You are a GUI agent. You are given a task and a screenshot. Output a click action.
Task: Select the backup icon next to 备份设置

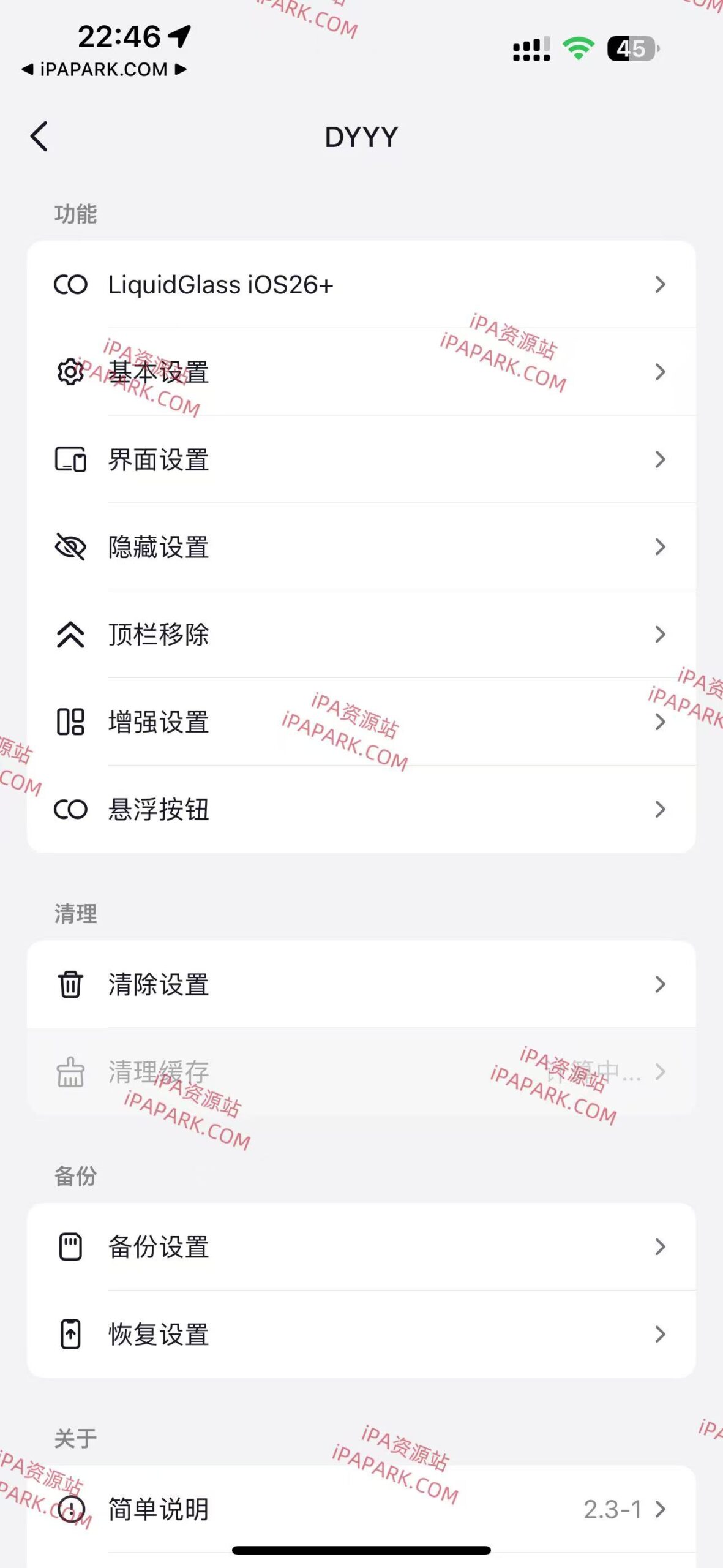click(70, 1246)
